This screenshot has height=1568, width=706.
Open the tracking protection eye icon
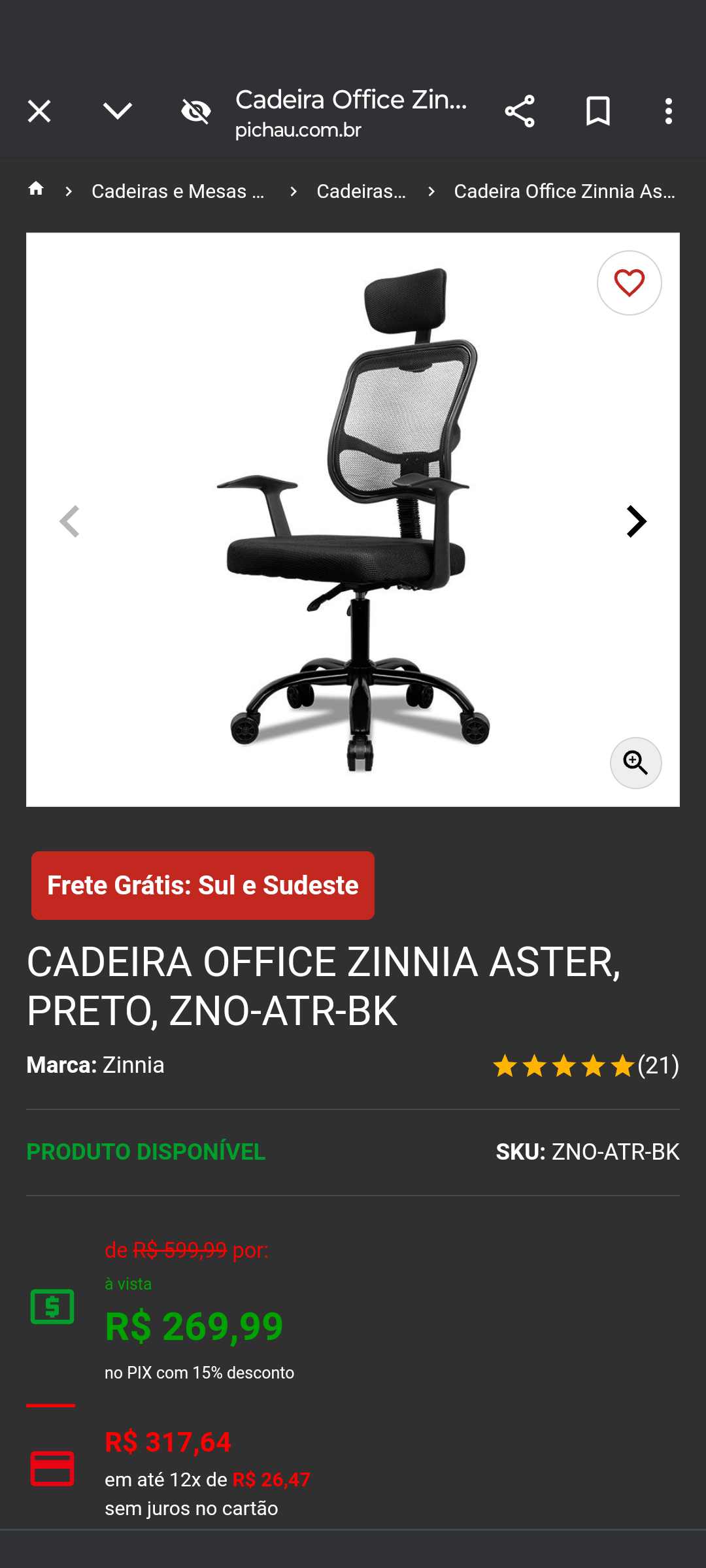tap(196, 111)
